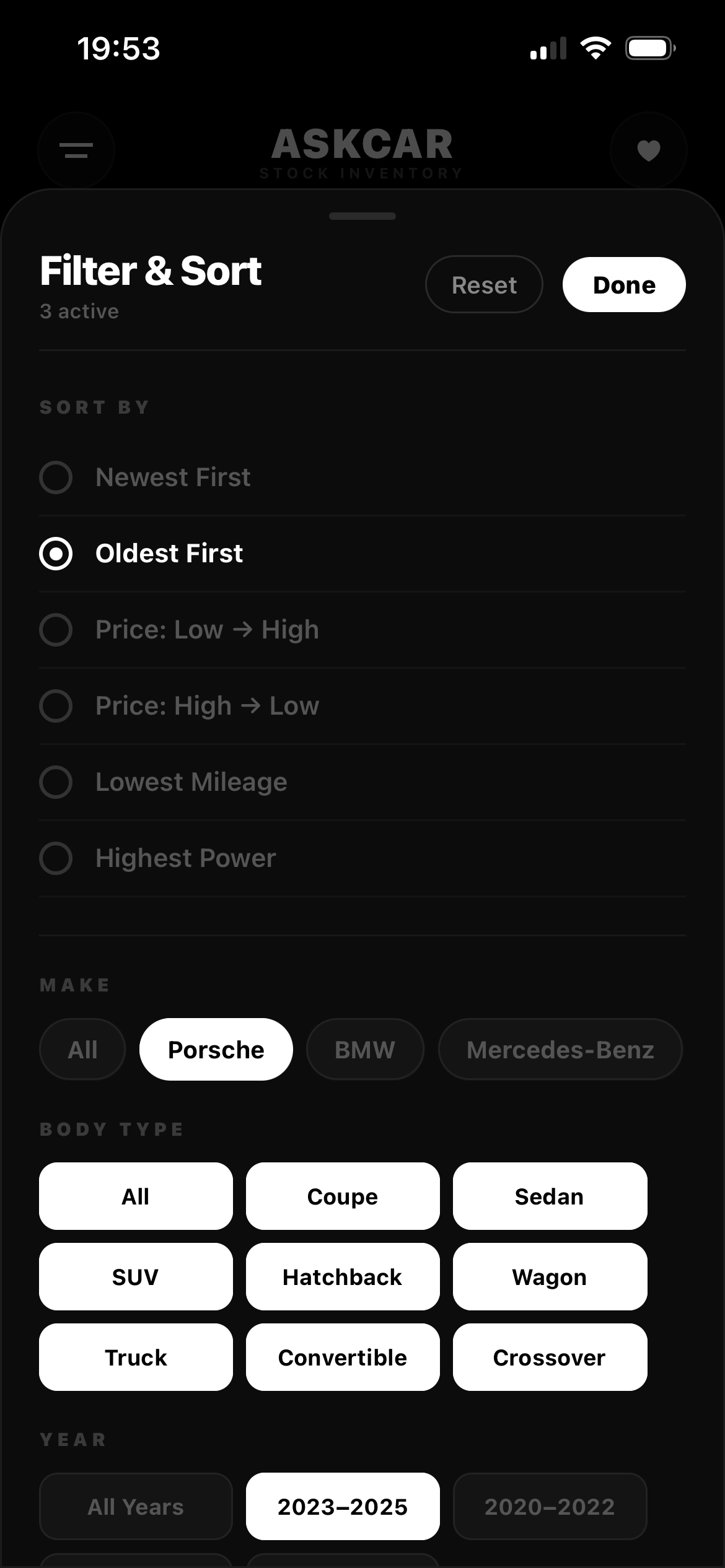This screenshot has height=1568, width=725.
Task: Select the All makes chip
Action: pos(82,1050)
